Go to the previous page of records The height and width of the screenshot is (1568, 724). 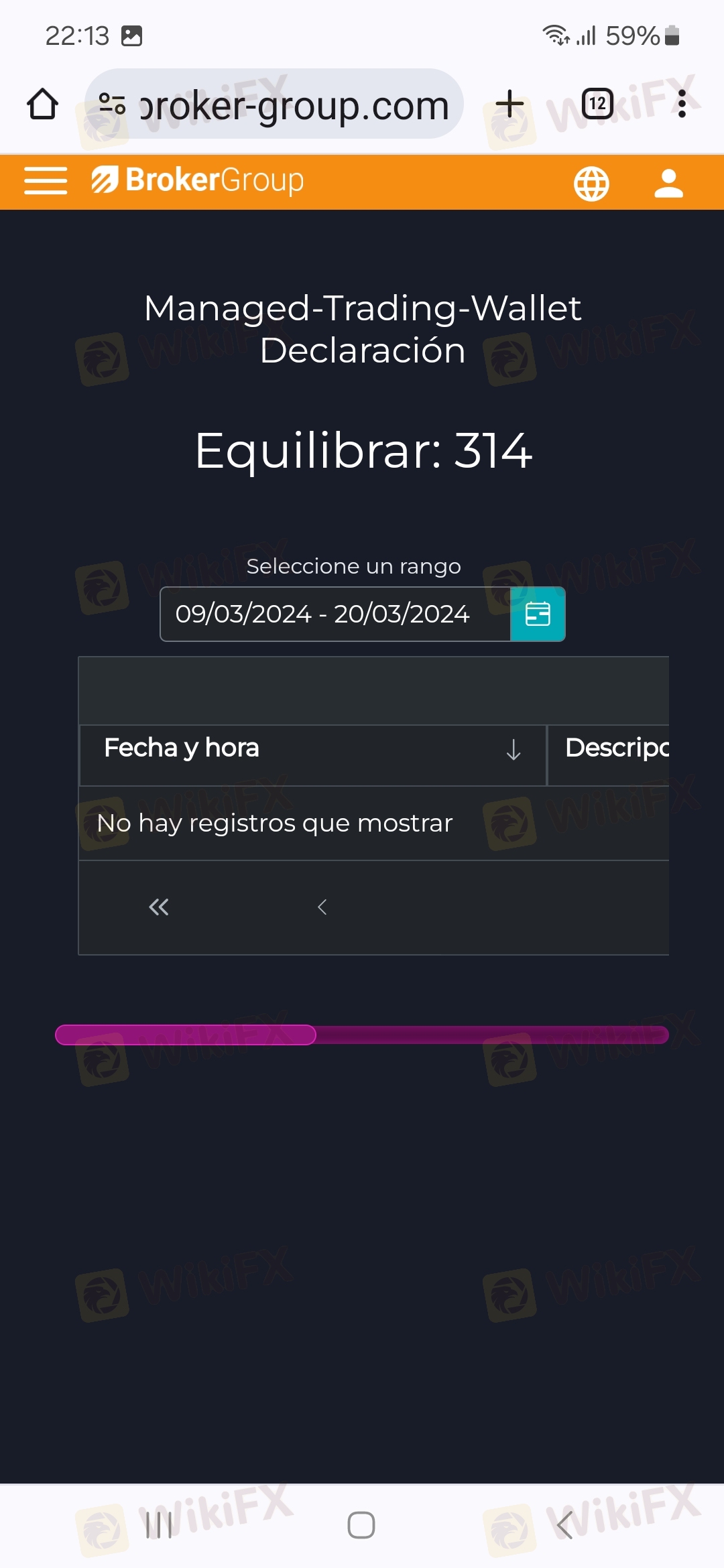tap(322, 907)
